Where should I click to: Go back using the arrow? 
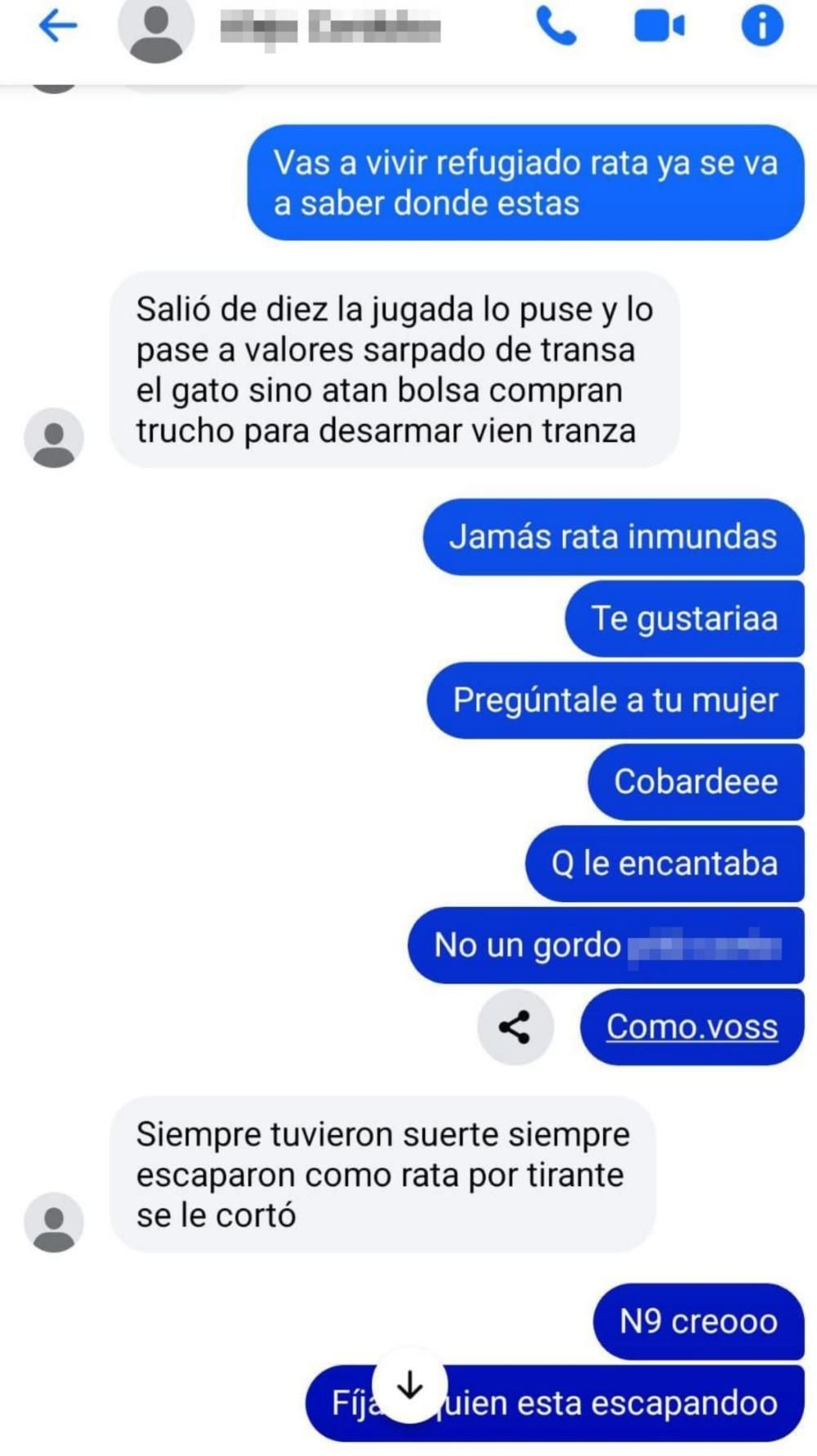coord(57,26)
